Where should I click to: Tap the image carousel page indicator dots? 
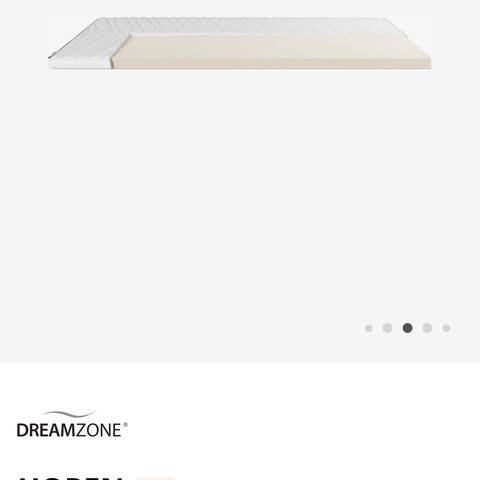pyautogui.click(x=407, y=328)
